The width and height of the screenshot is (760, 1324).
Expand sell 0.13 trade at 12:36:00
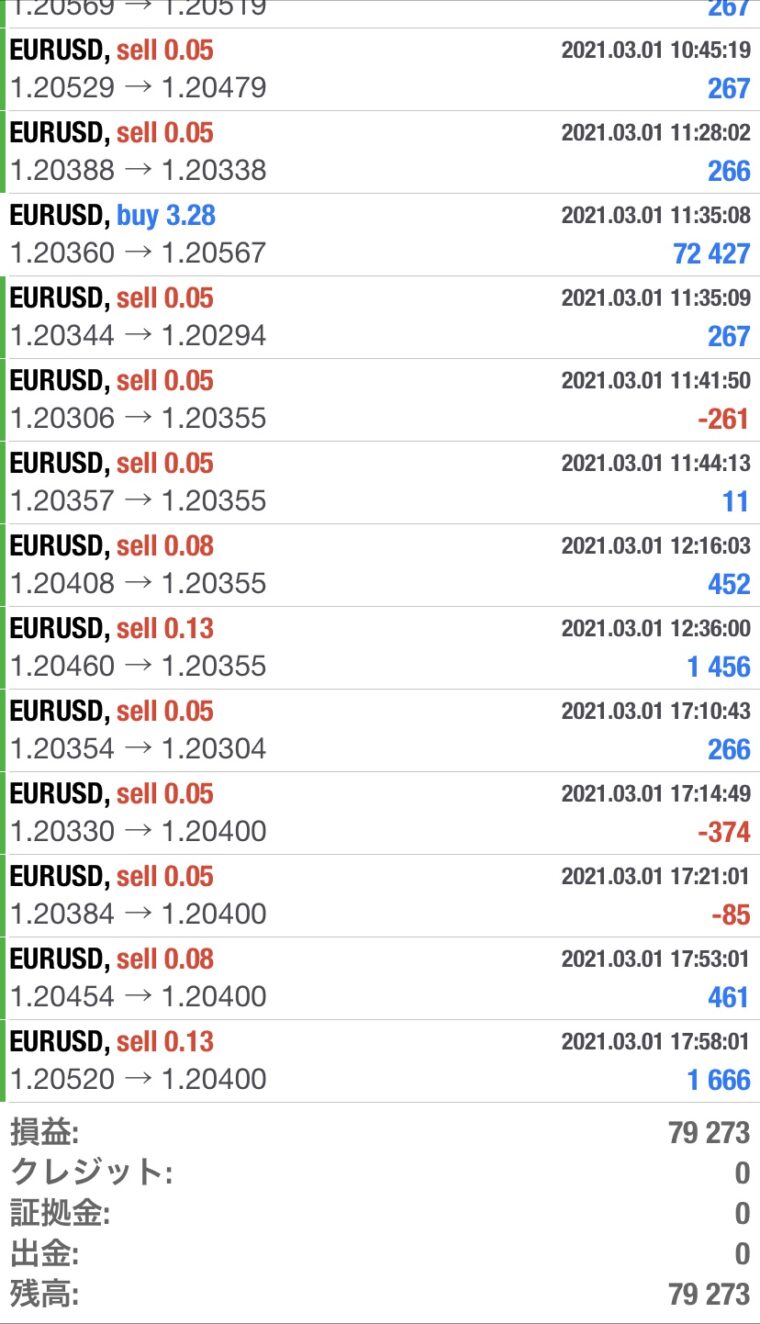pyautogui.click(x=380, y=648)
